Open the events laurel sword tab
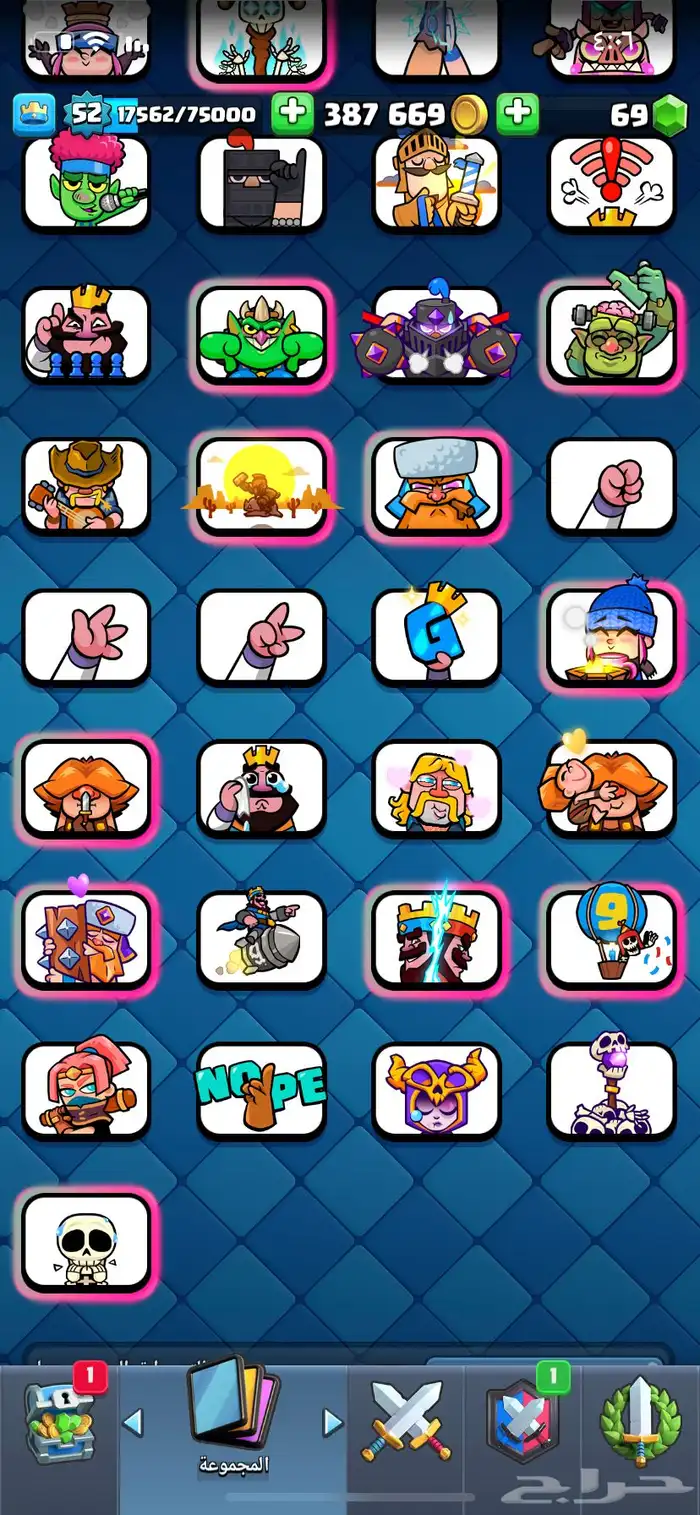This screenshot has height=1515, width=700. click(x=640, y=1421)
